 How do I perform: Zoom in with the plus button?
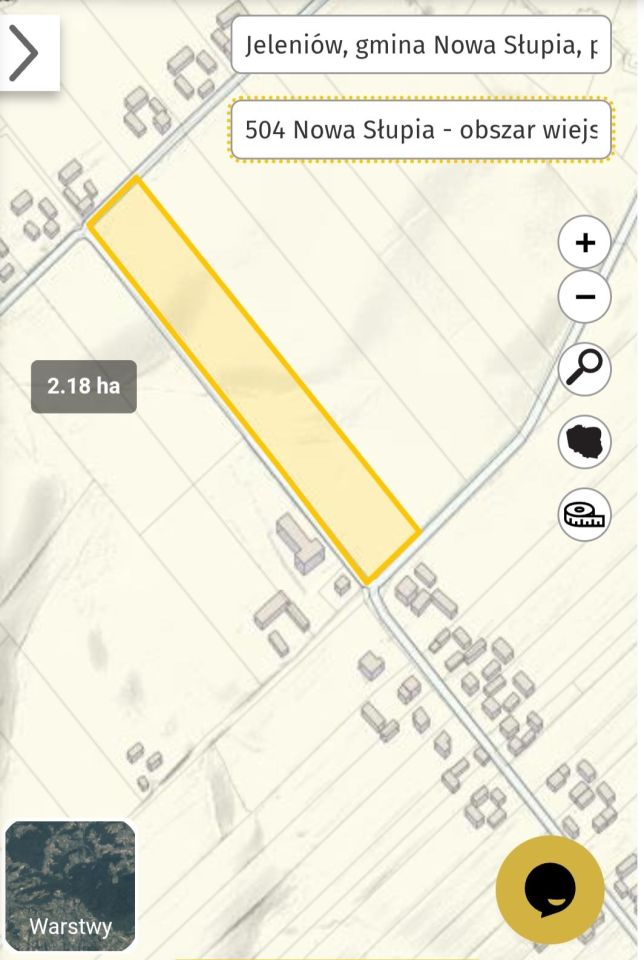point(585,242)
